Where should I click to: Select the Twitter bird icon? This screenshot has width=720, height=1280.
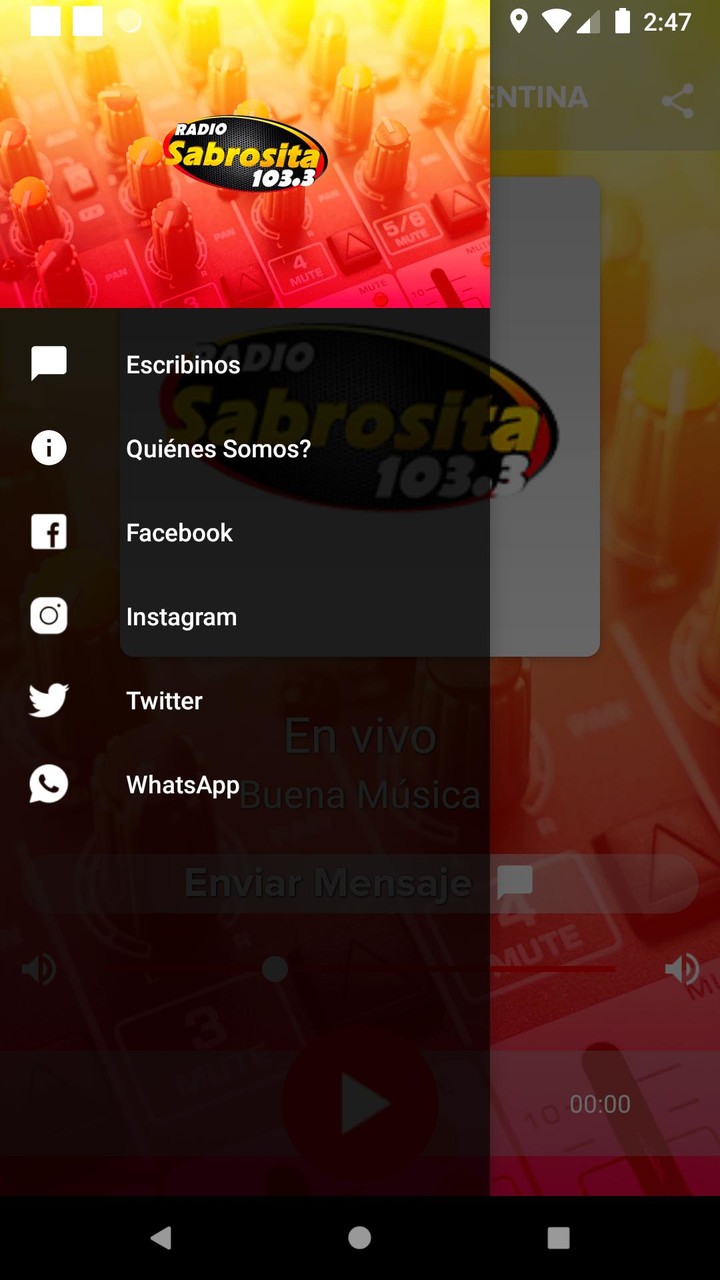[47, 701]
